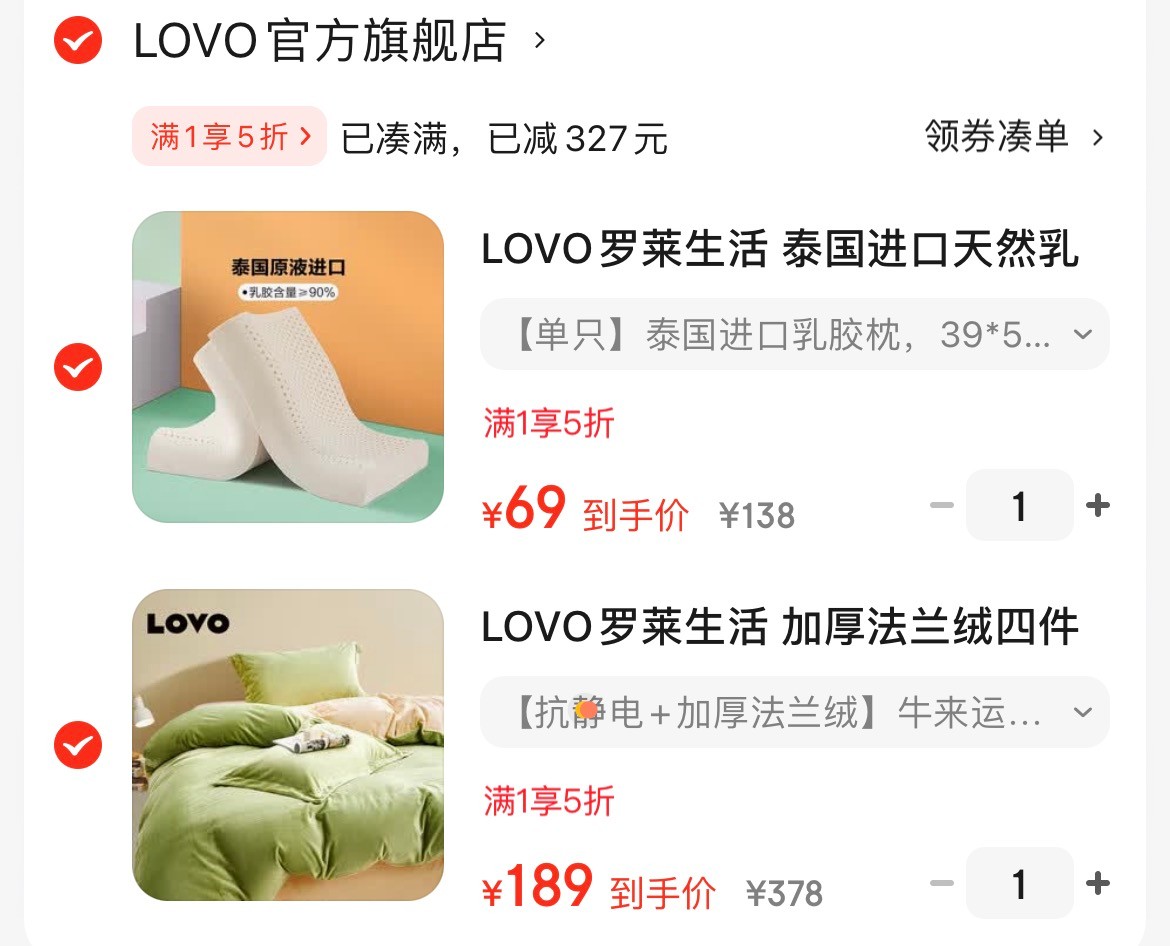
Task: Tap the 满1享5折 promotion tag
Action: coord(230,136)
